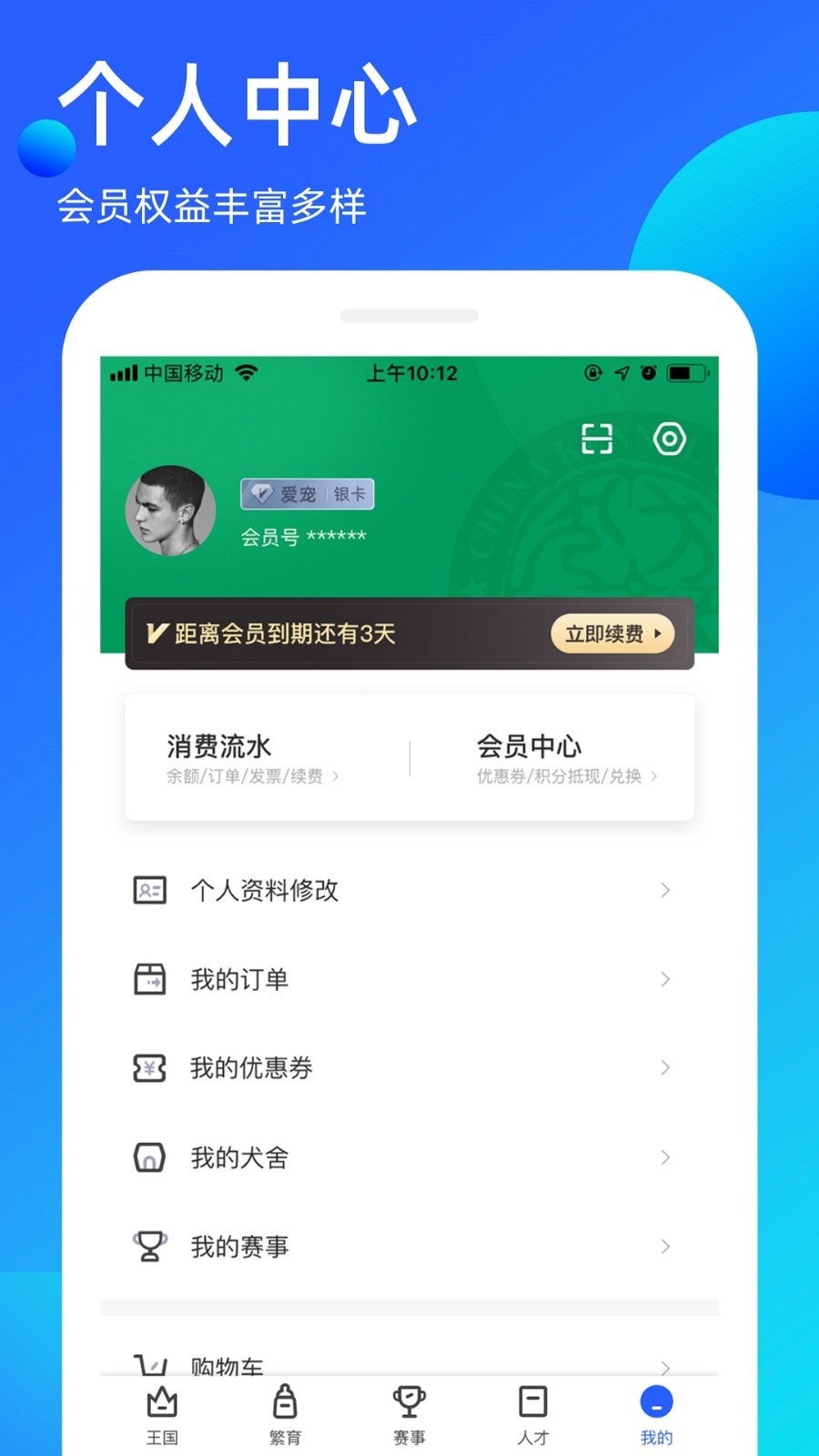Open the QR code scanner
Image resolution: width=819 pixels, height=1456 pixels.
pyautogui.click(x=596, y=440)
